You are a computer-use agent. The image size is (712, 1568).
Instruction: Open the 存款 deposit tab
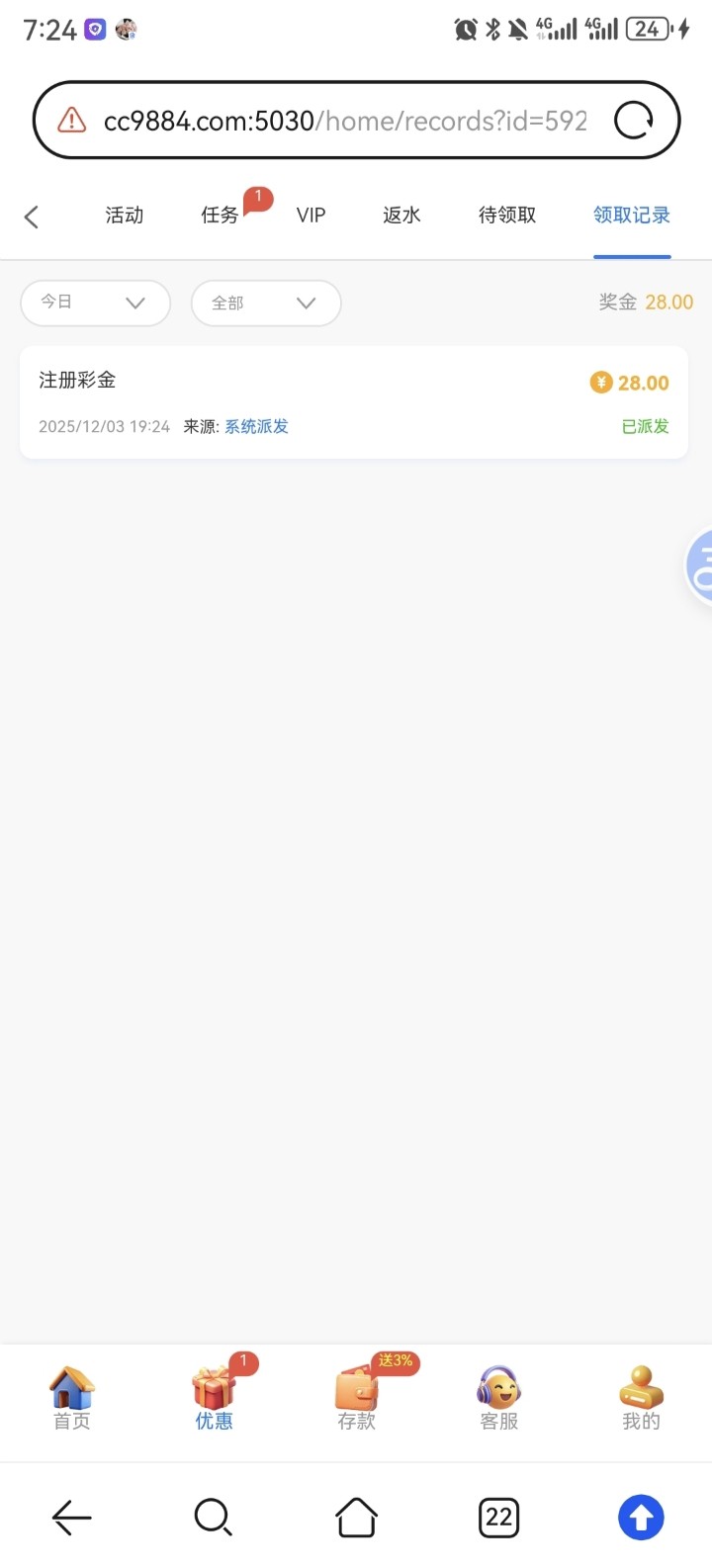tap(356, 1398)
